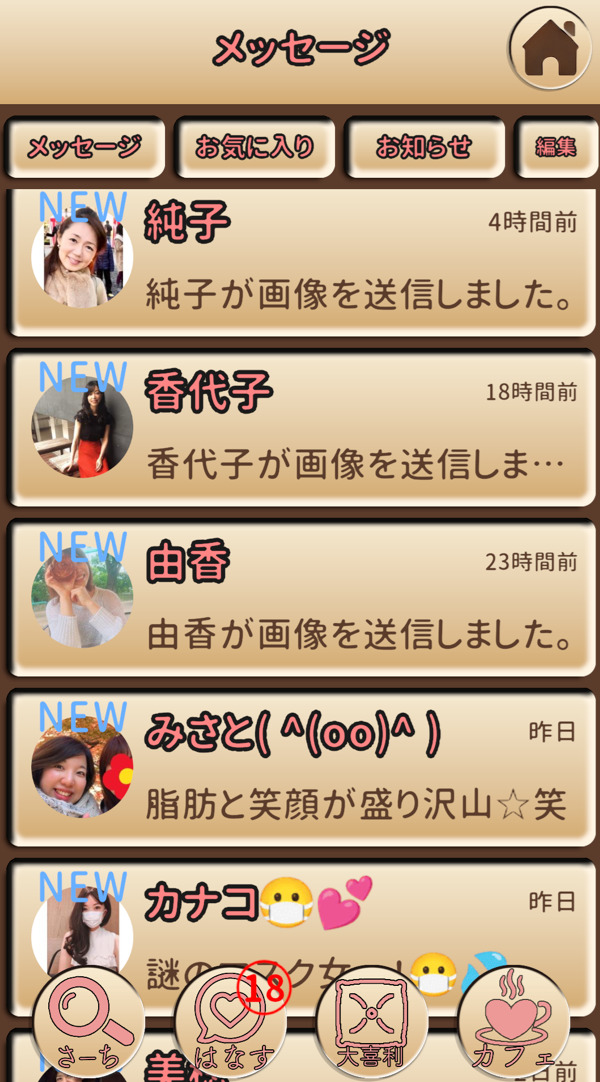This screenshot has width=600, height=1082.
Task: Open the message from 由香
Action: 300,600
